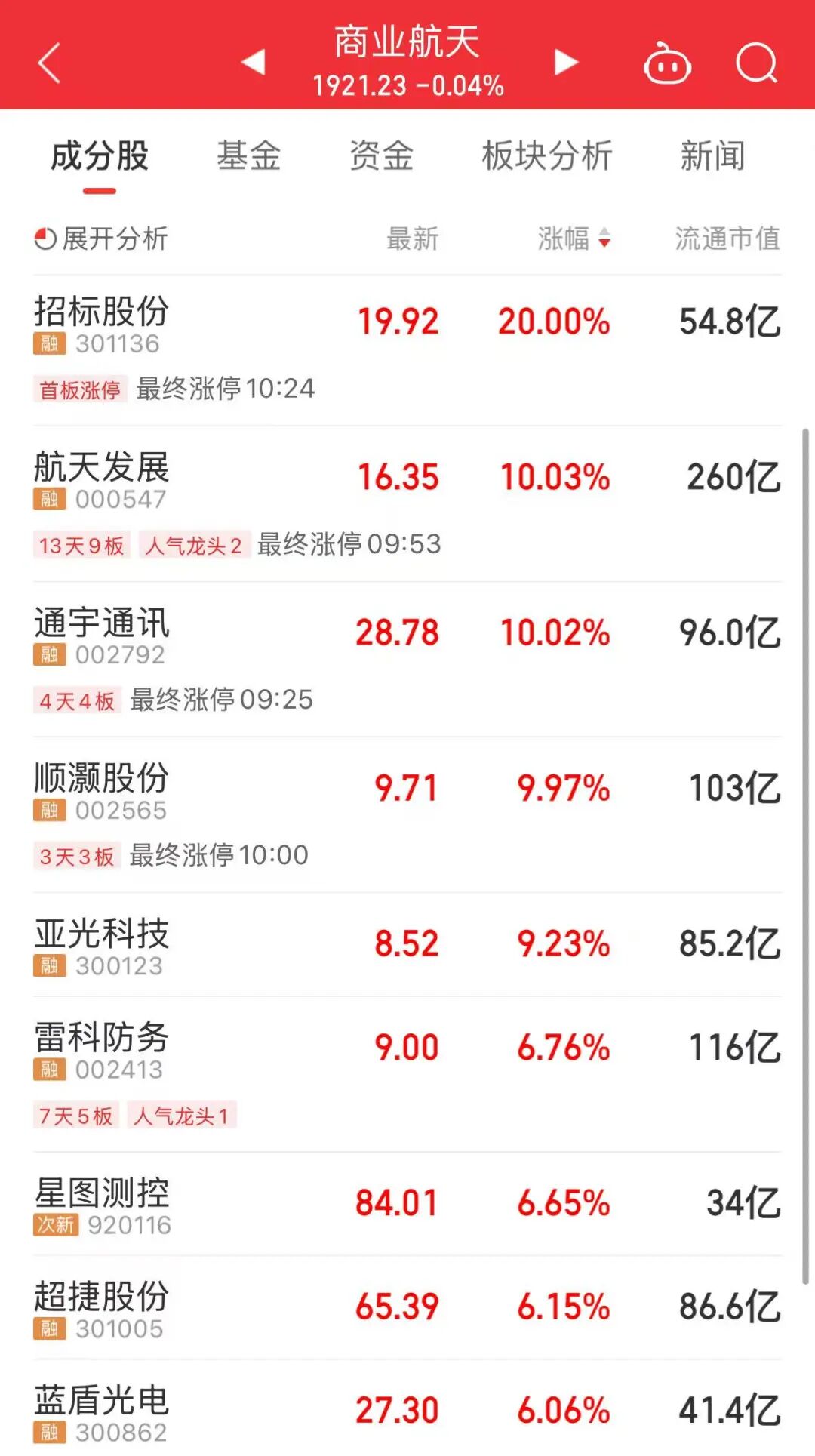The height and width of the screenshot is (1456, 815).
Task: Tap the sort arrows beside 涨幅 header
Action: 604,239
